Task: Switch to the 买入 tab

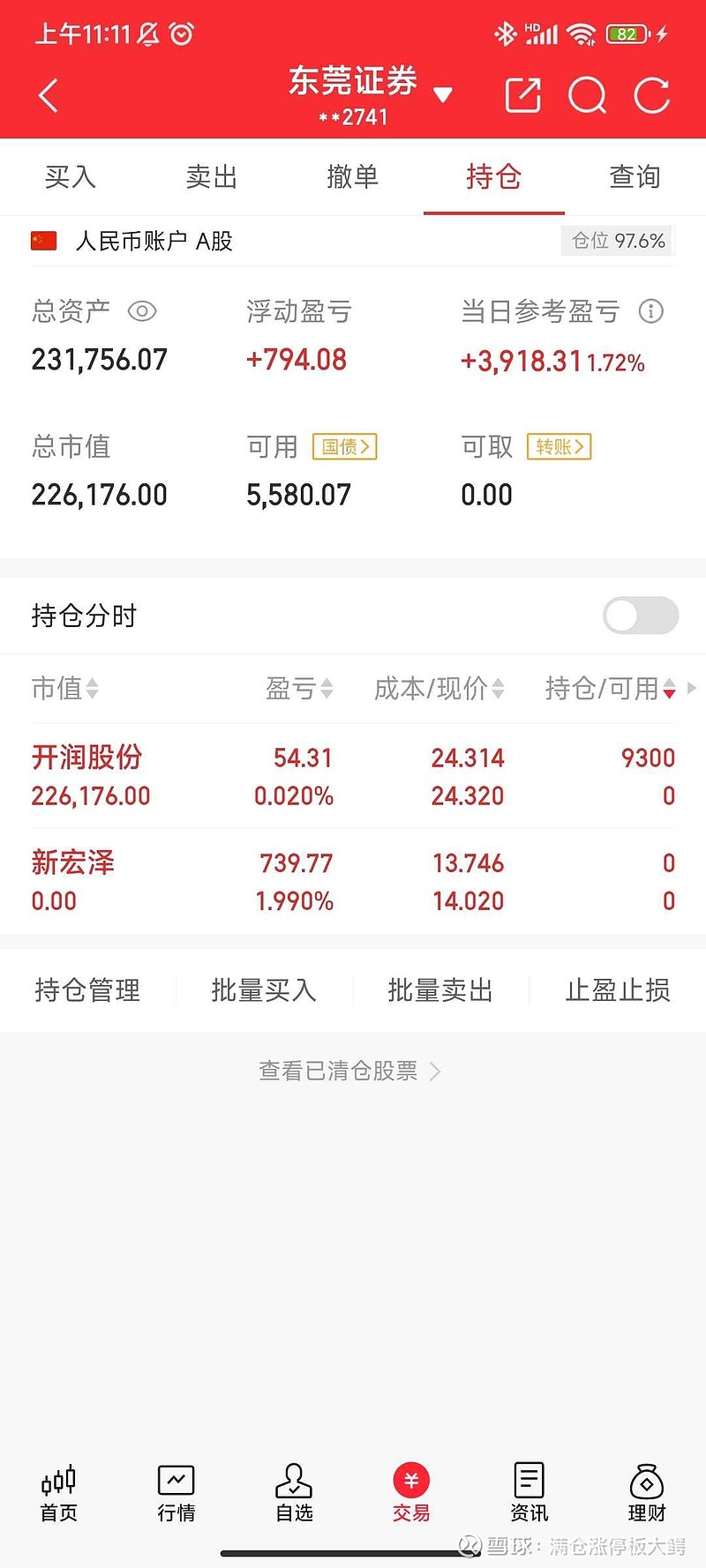Action: pos(71,176)
